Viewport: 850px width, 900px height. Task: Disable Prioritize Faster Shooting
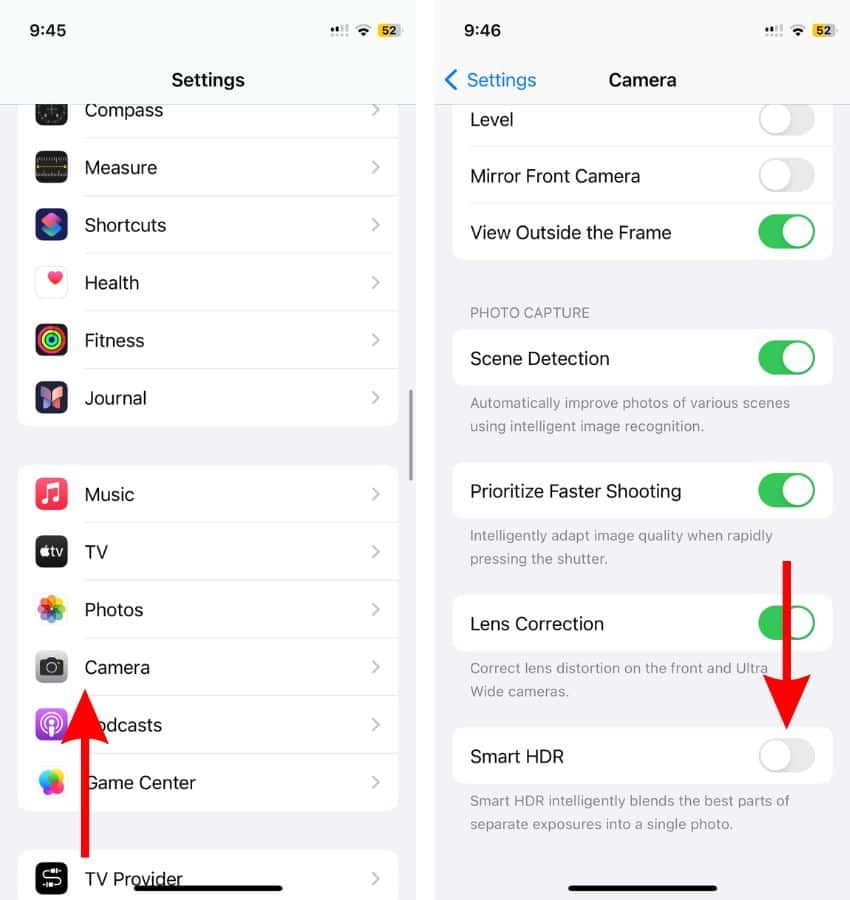[x=786, y=491]
